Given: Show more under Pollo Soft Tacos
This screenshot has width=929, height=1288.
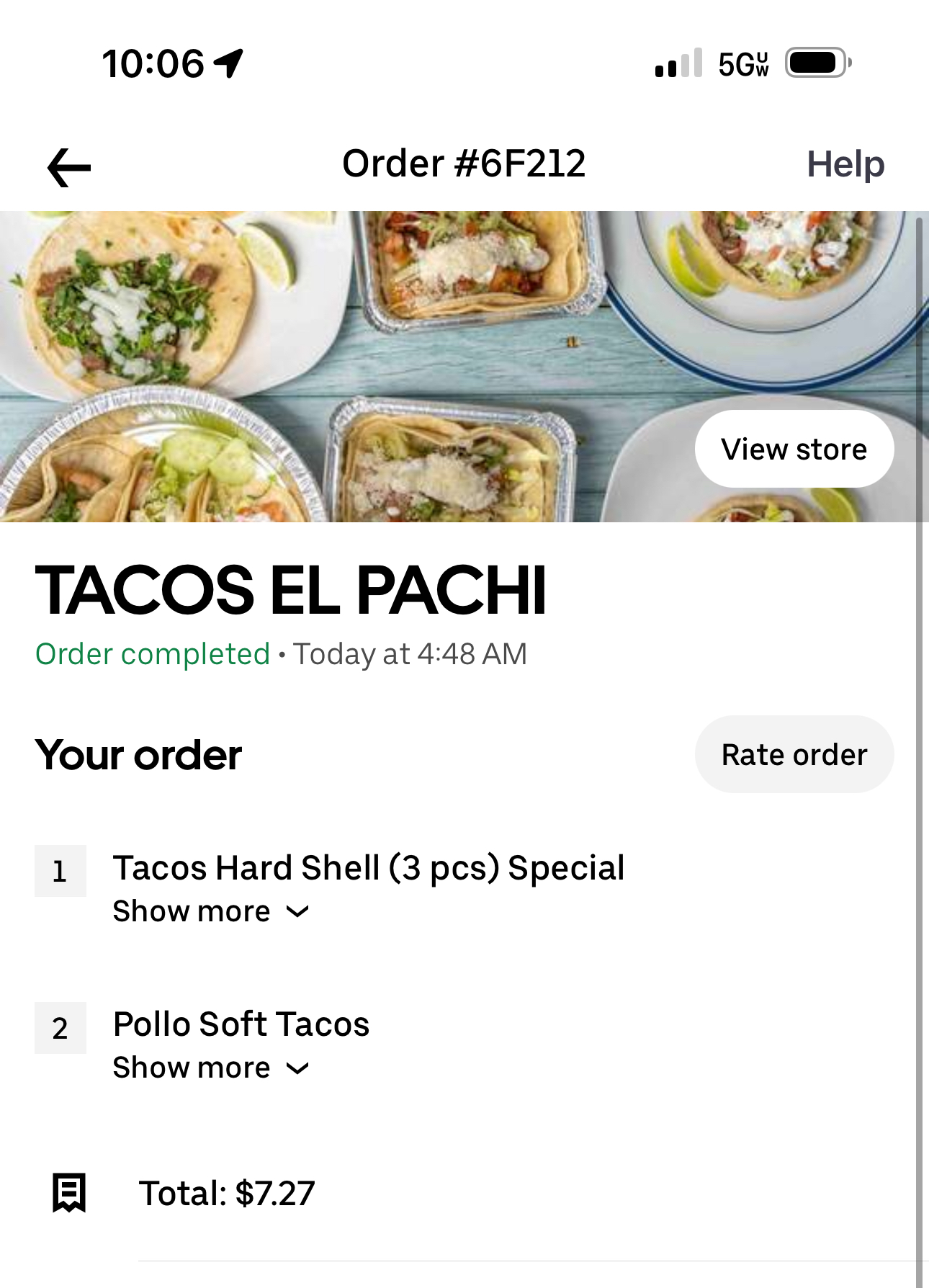Looking at the screenshot, I should click(210, 1068).
